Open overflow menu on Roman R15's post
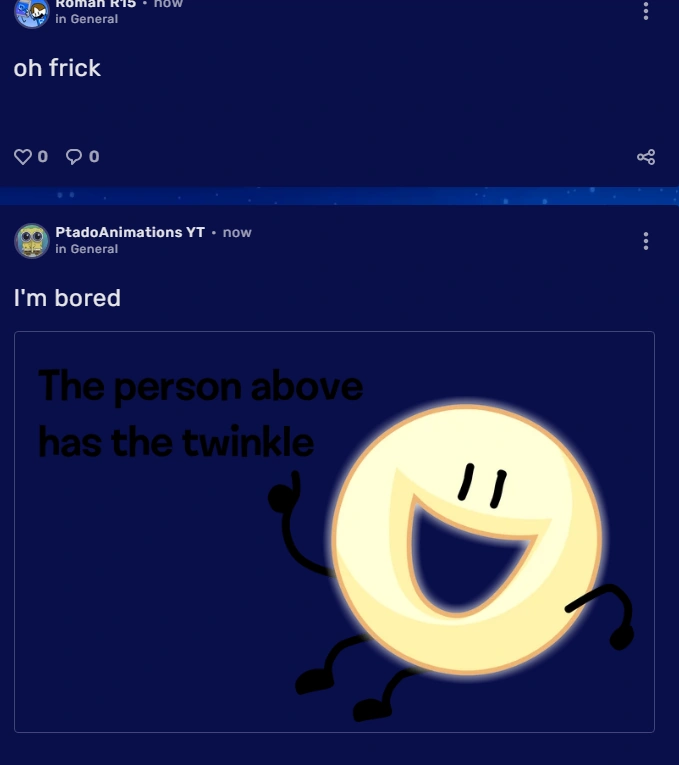 [646, 10]
